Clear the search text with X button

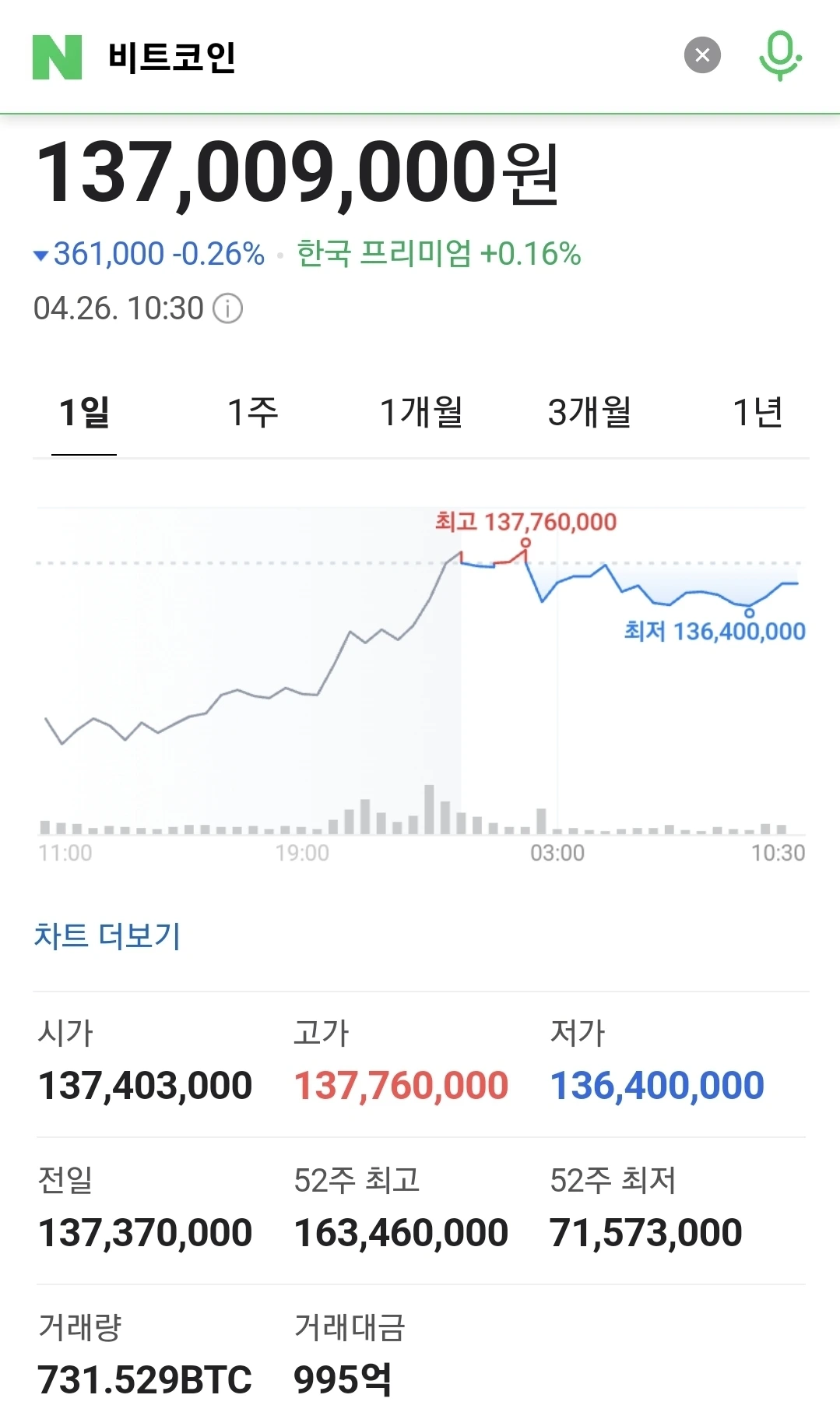701,56
